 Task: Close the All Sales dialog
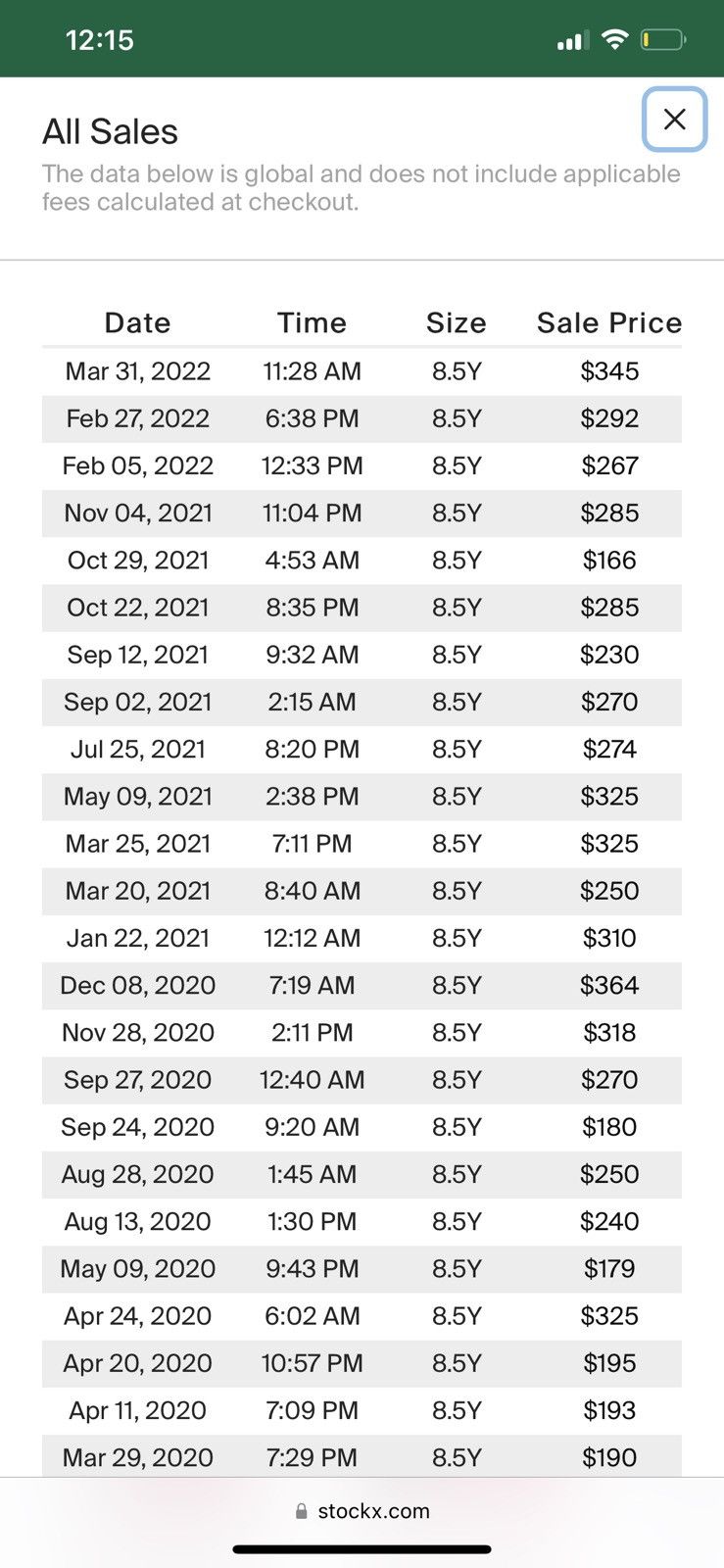(x=674, y=120)
